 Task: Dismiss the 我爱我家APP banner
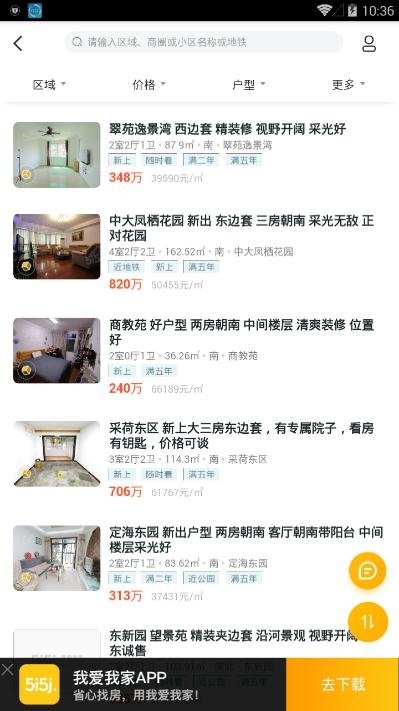(8, 670)
